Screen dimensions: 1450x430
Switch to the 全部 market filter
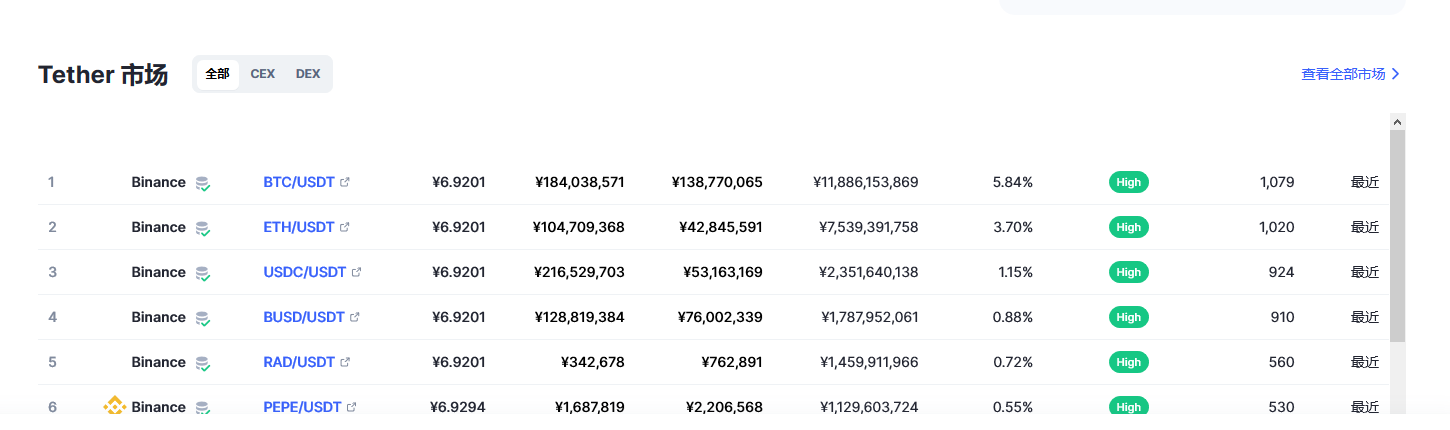click(x=217, y=74)
